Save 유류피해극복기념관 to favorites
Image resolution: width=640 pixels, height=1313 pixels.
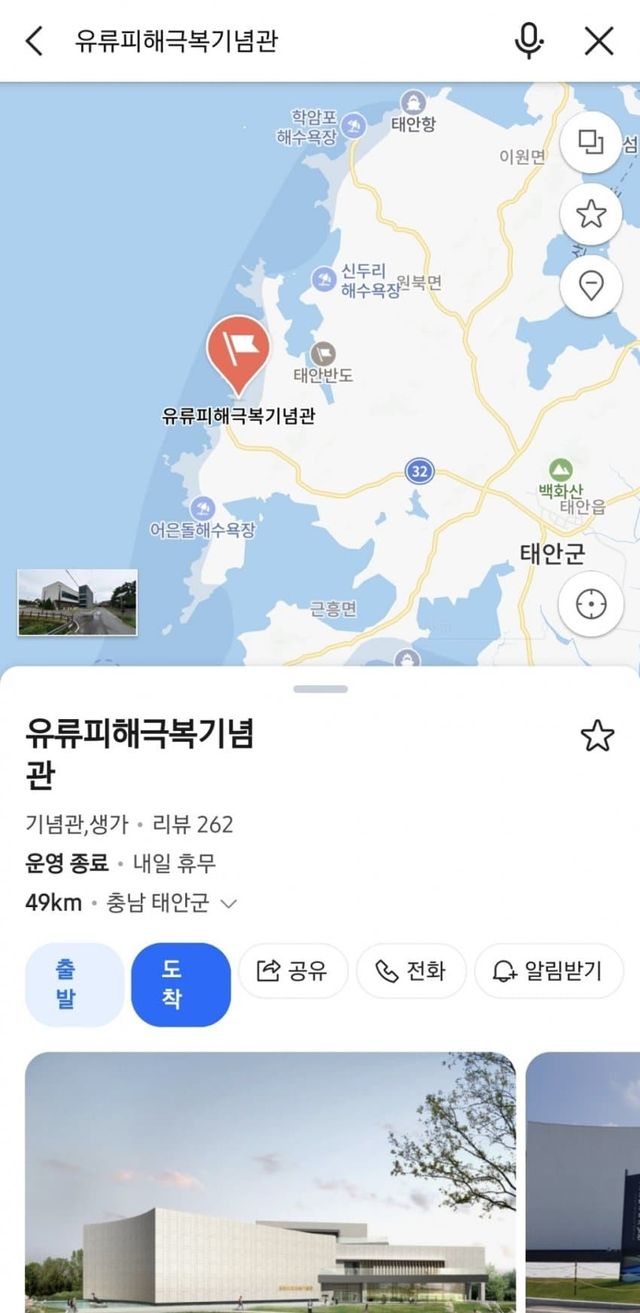597,736
